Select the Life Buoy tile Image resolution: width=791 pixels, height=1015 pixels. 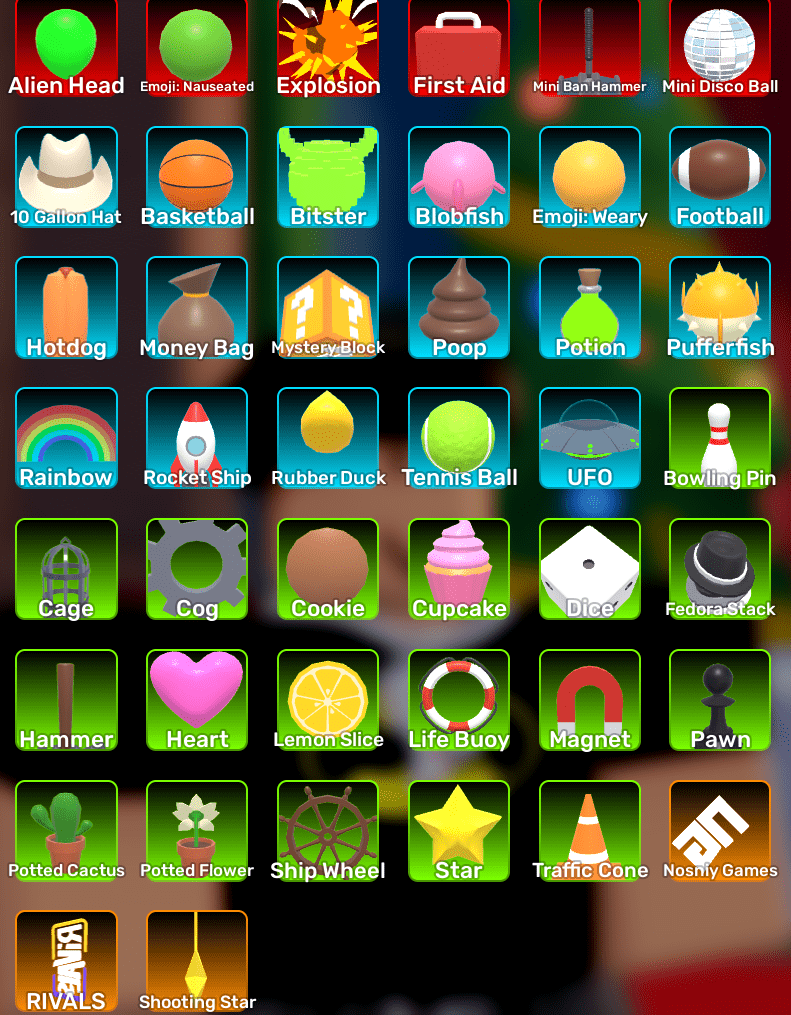(459, 700)
